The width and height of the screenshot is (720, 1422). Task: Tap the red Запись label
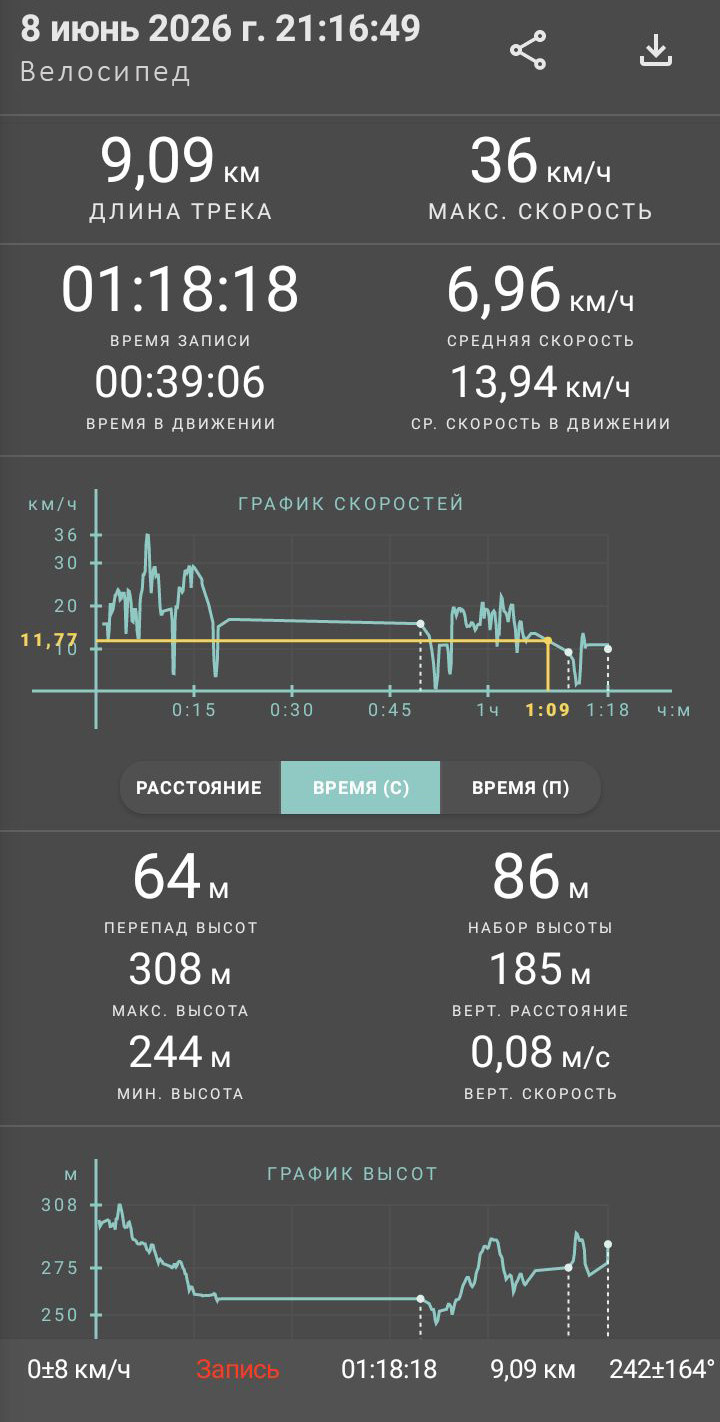point(238,1369)
